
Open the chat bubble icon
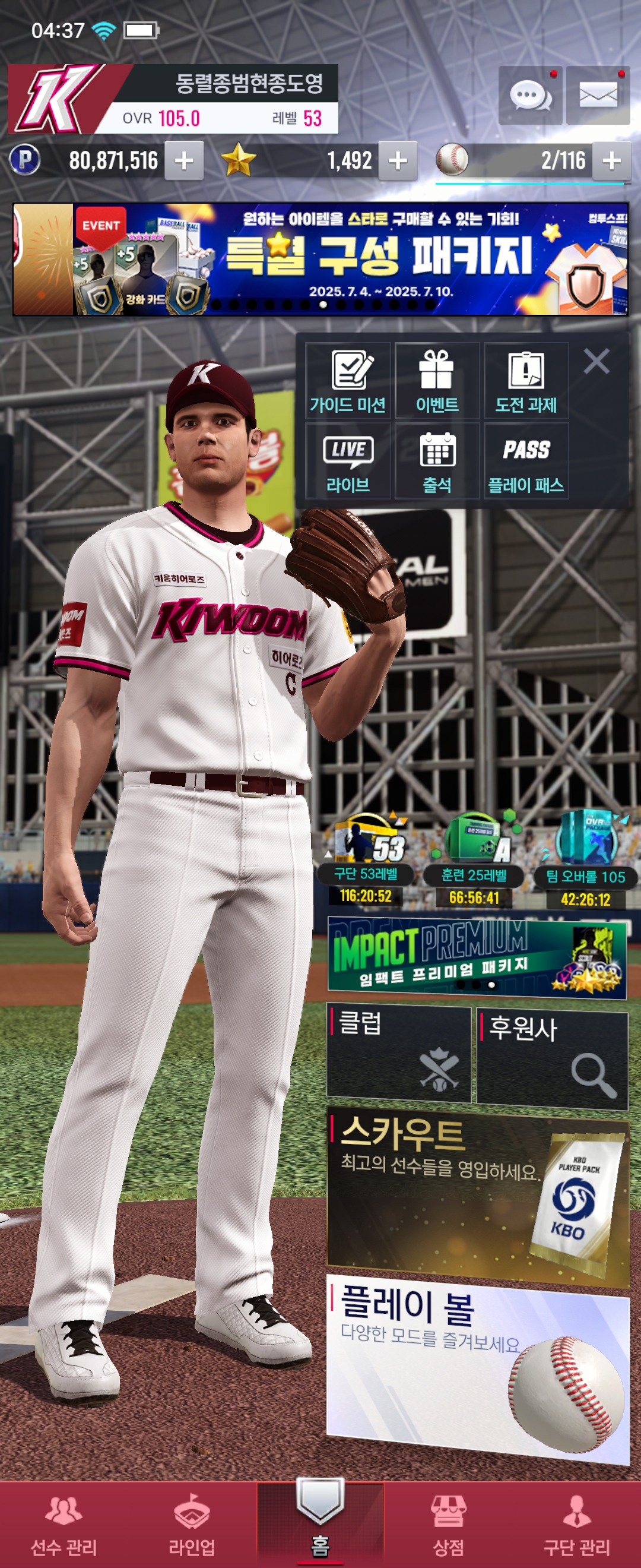click(529, 96)
